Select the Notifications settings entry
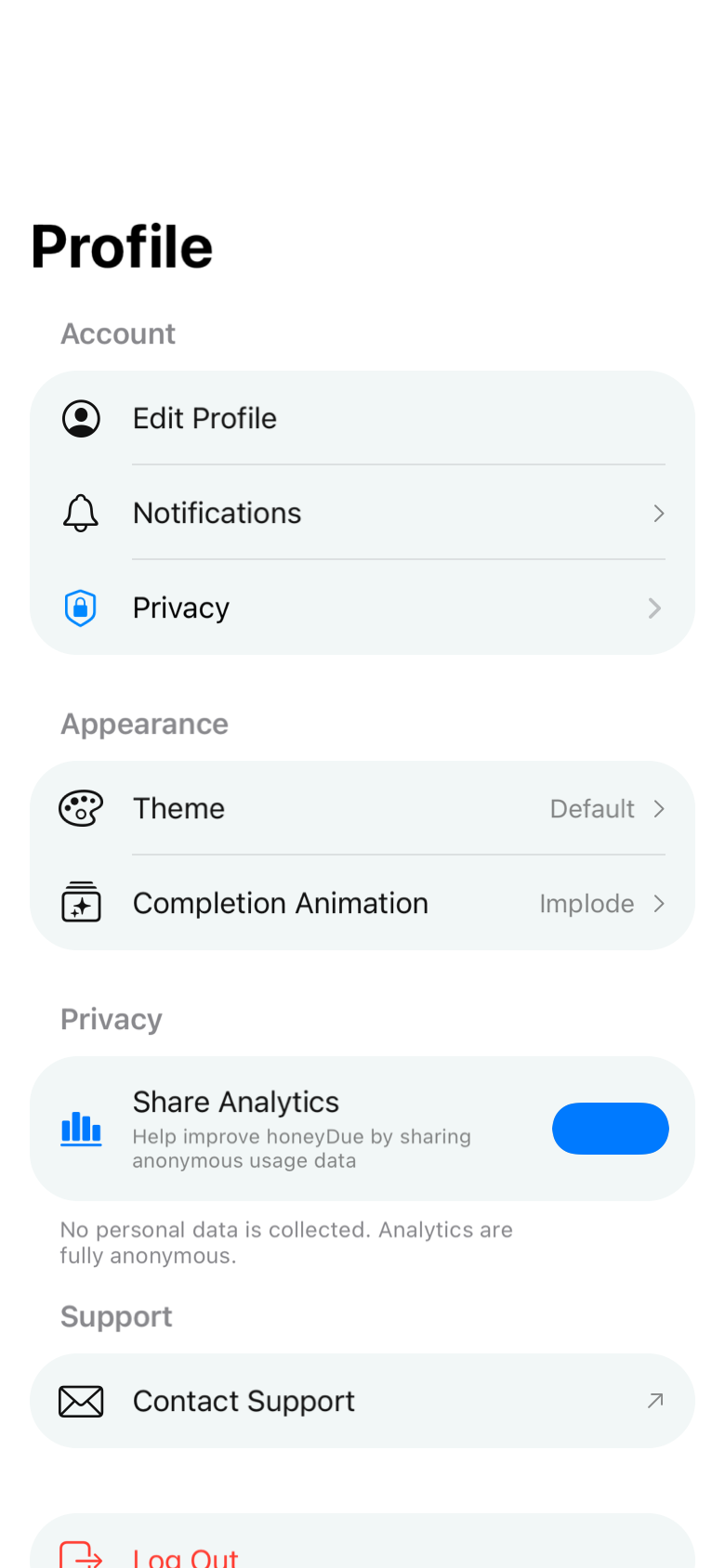 tap(217, 512)
